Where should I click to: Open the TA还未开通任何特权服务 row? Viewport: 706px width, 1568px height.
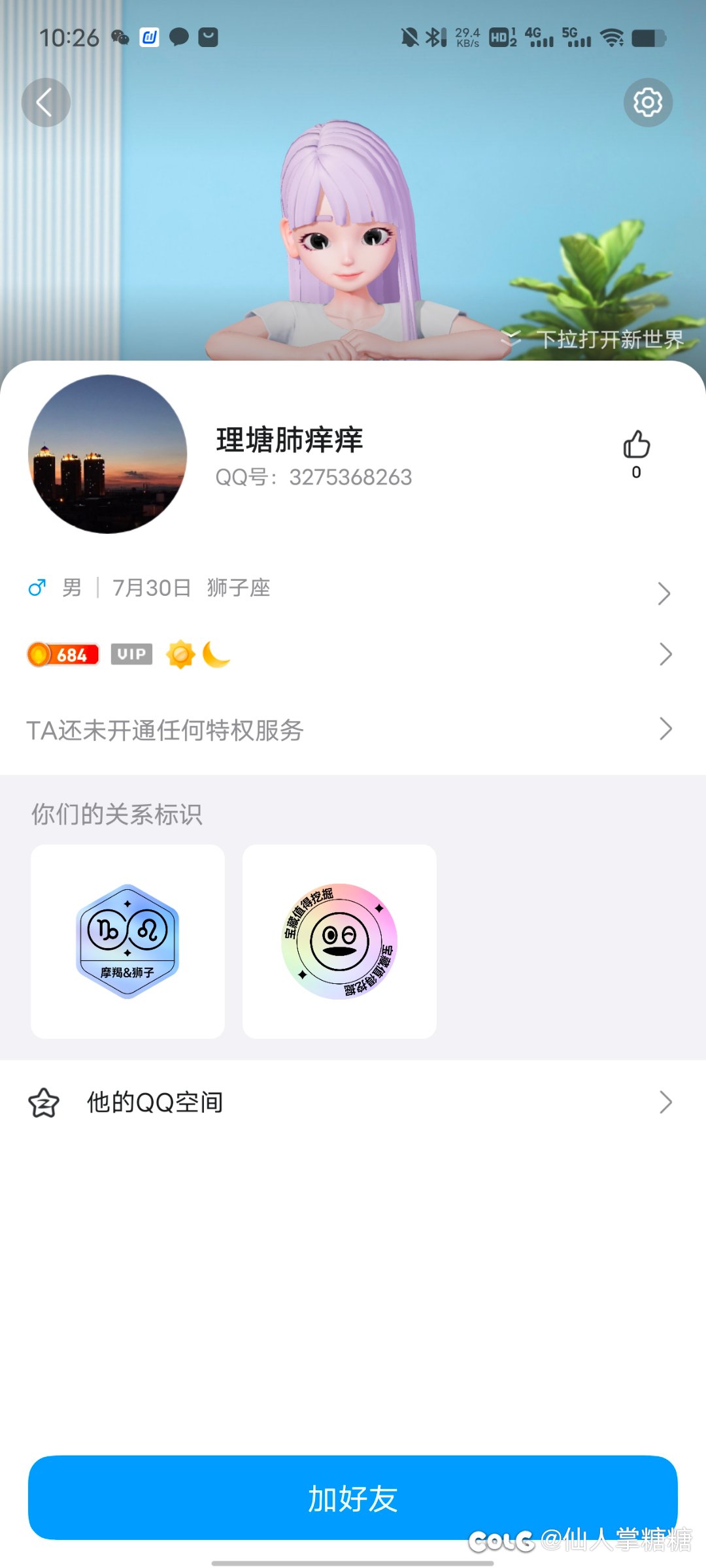coord(353,730)
